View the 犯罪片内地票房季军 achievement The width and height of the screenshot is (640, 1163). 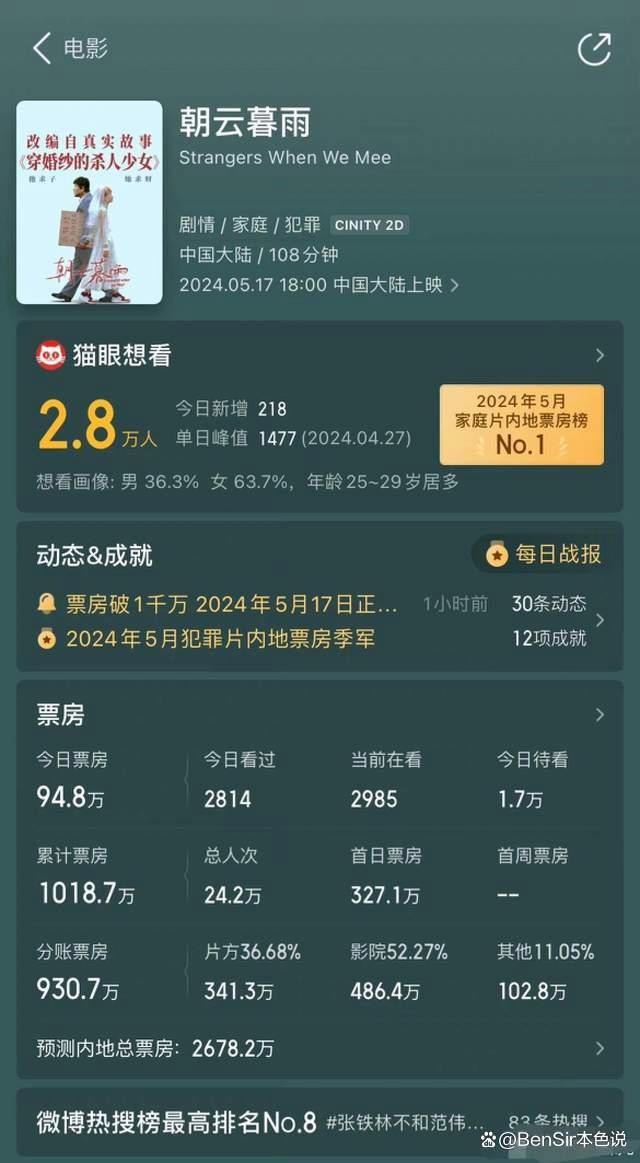(x=220, y=638)
